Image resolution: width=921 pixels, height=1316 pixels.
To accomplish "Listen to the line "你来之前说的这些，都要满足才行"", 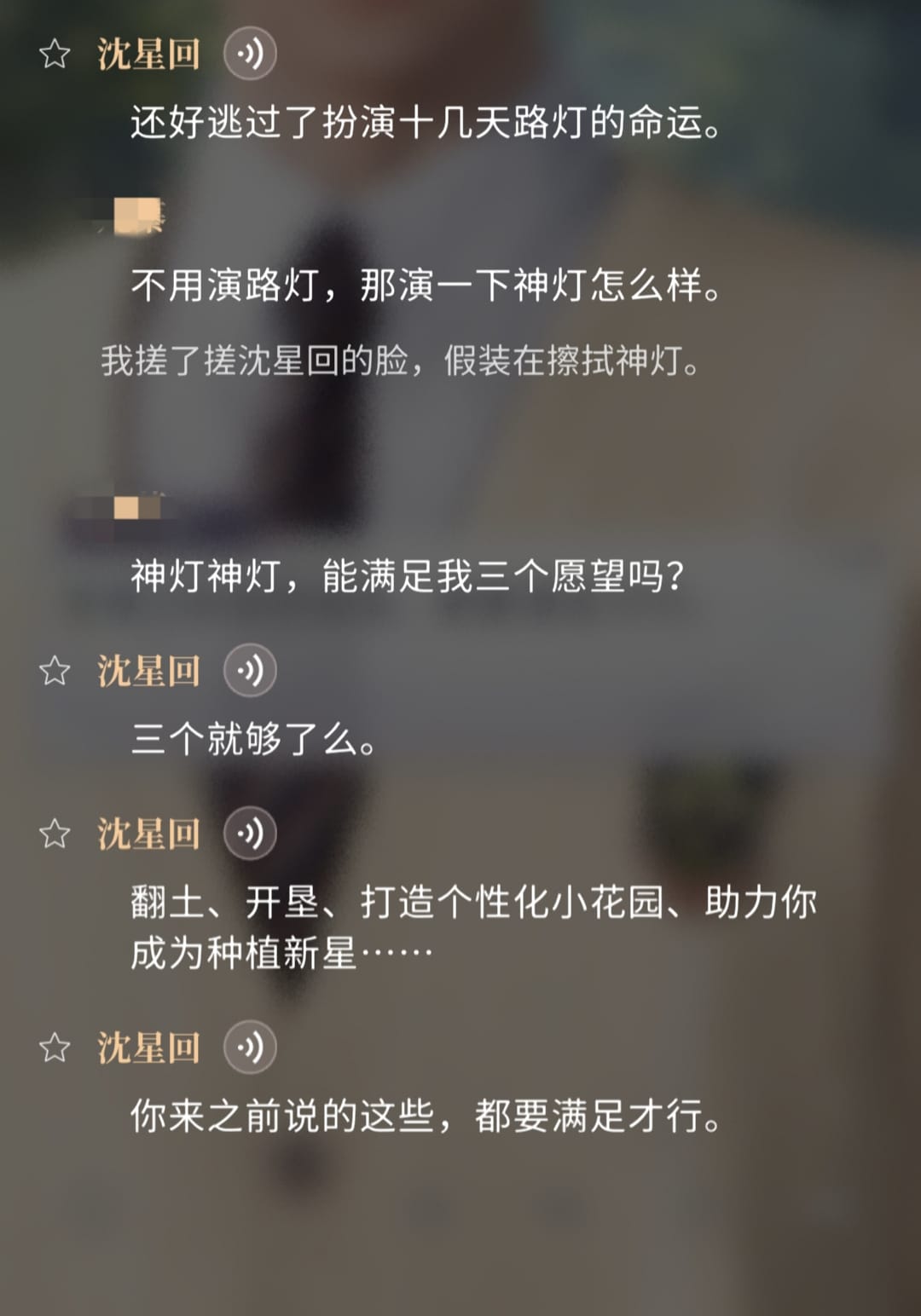I will point(250,1047).
